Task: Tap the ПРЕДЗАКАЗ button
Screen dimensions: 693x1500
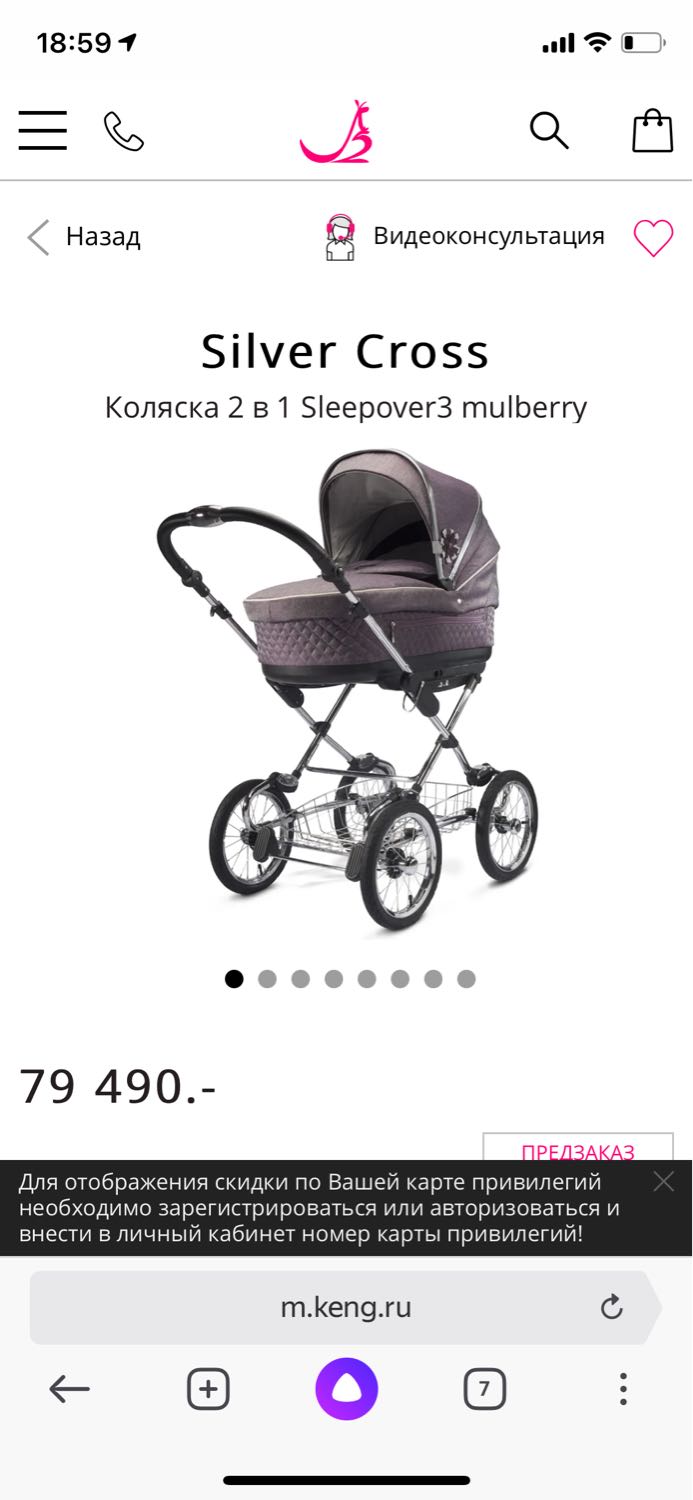Action: point(578,1148)
